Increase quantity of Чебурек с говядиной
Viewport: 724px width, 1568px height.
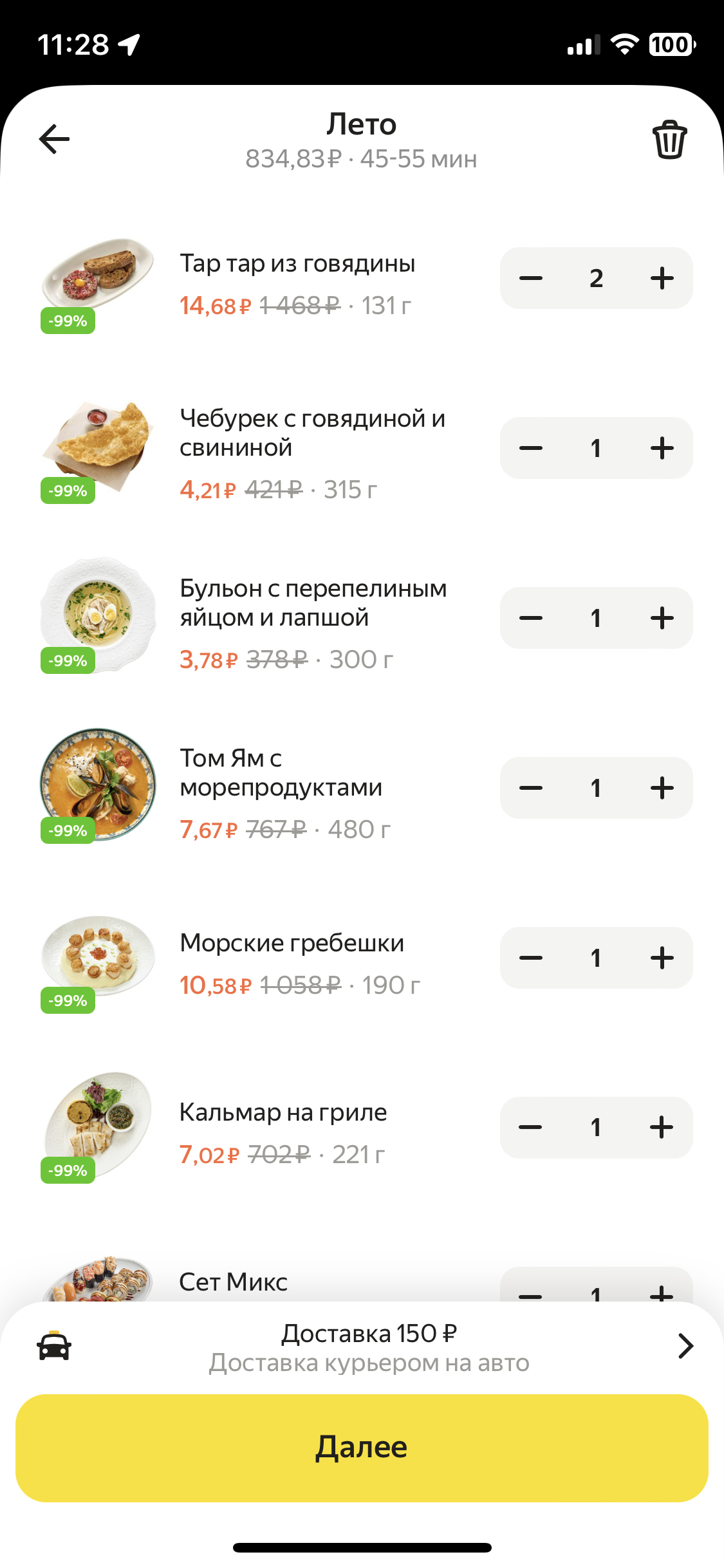[x=662, y=448]
